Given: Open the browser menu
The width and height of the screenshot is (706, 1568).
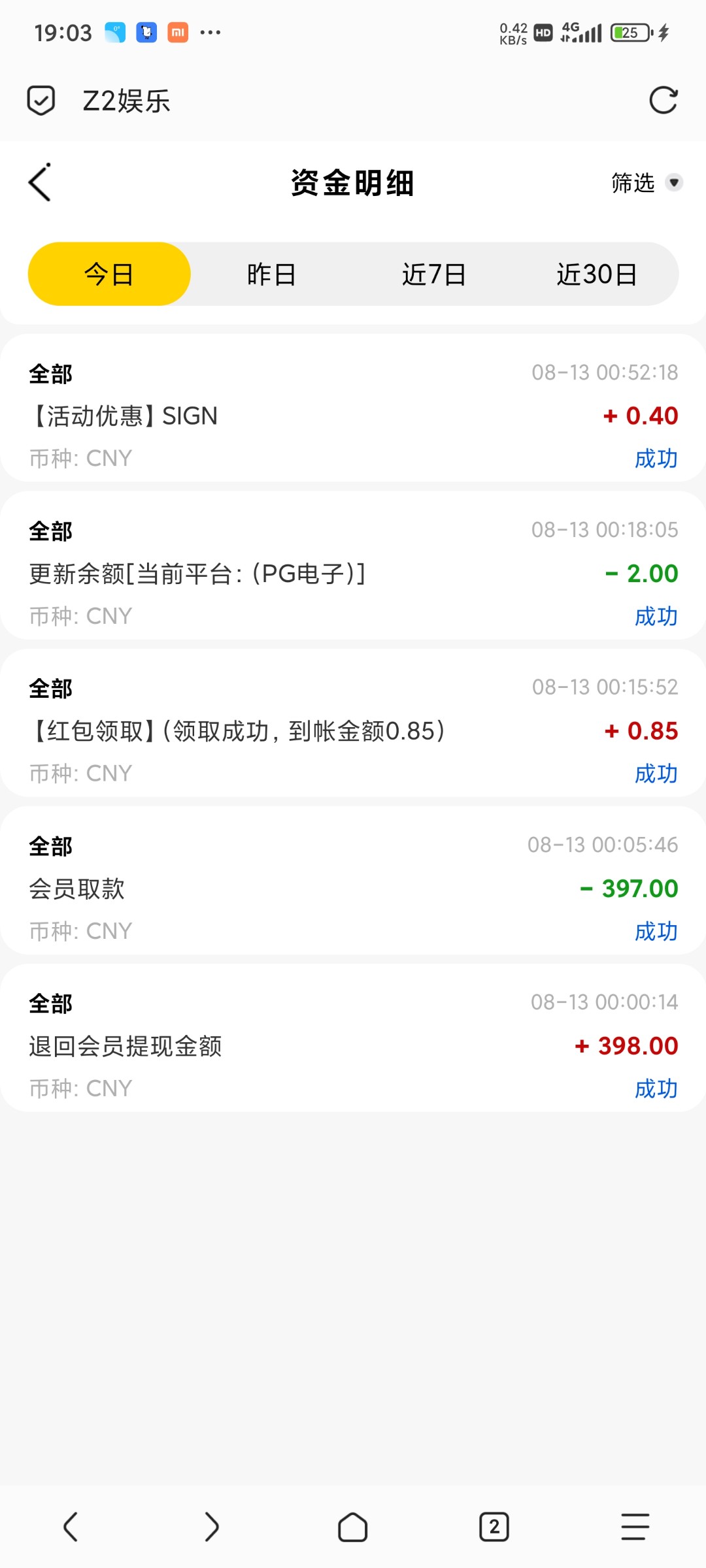Looking at the screenshot, I should coord(635,1527).
